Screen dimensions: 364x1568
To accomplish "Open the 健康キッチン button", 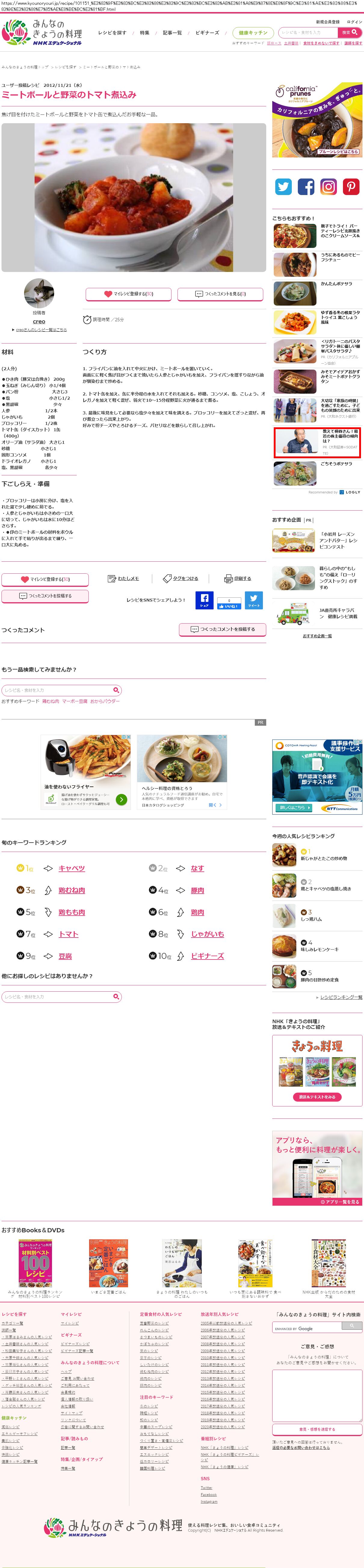I will click(253, 32).
